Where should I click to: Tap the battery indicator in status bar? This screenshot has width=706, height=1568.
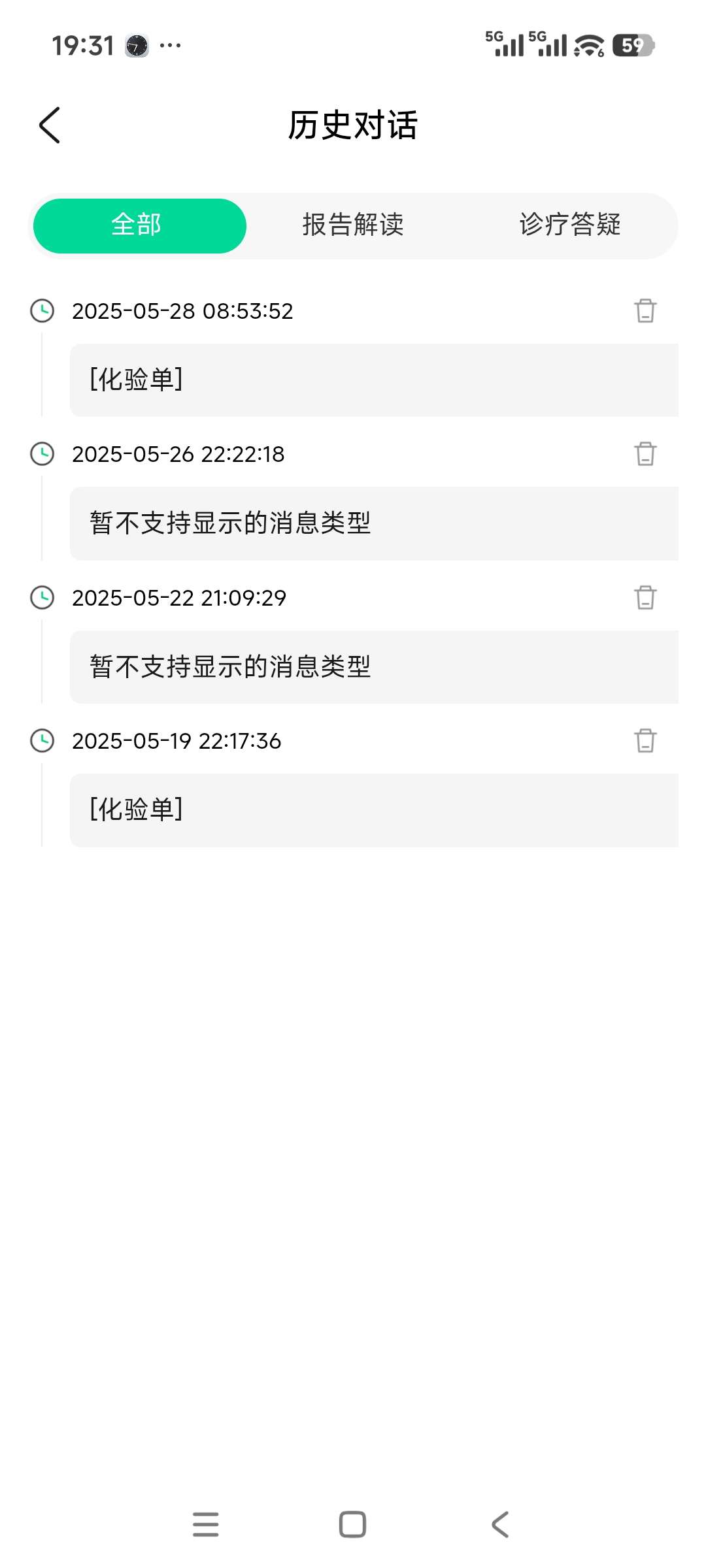click(630, 46)
